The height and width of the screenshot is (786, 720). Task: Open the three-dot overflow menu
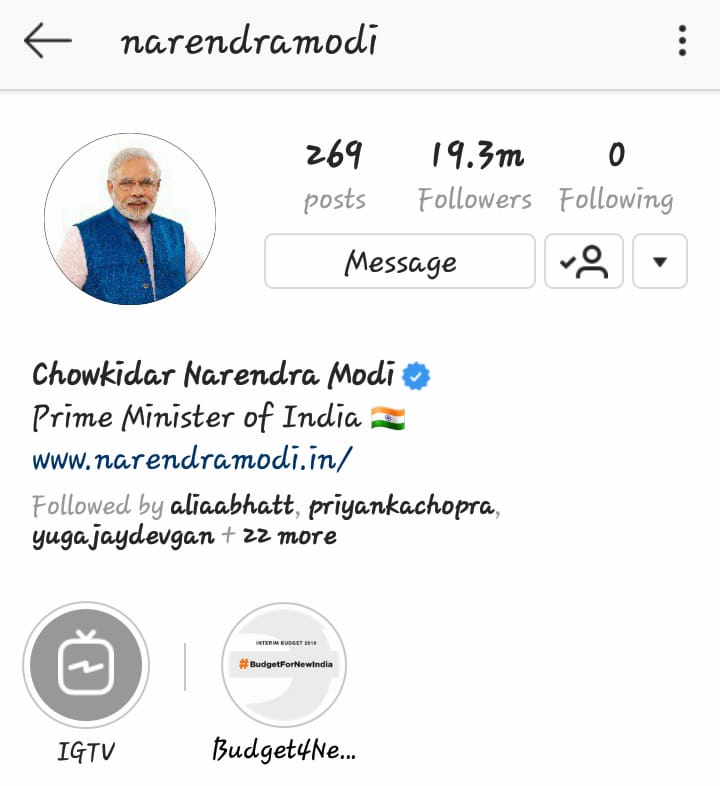[682, 41]
